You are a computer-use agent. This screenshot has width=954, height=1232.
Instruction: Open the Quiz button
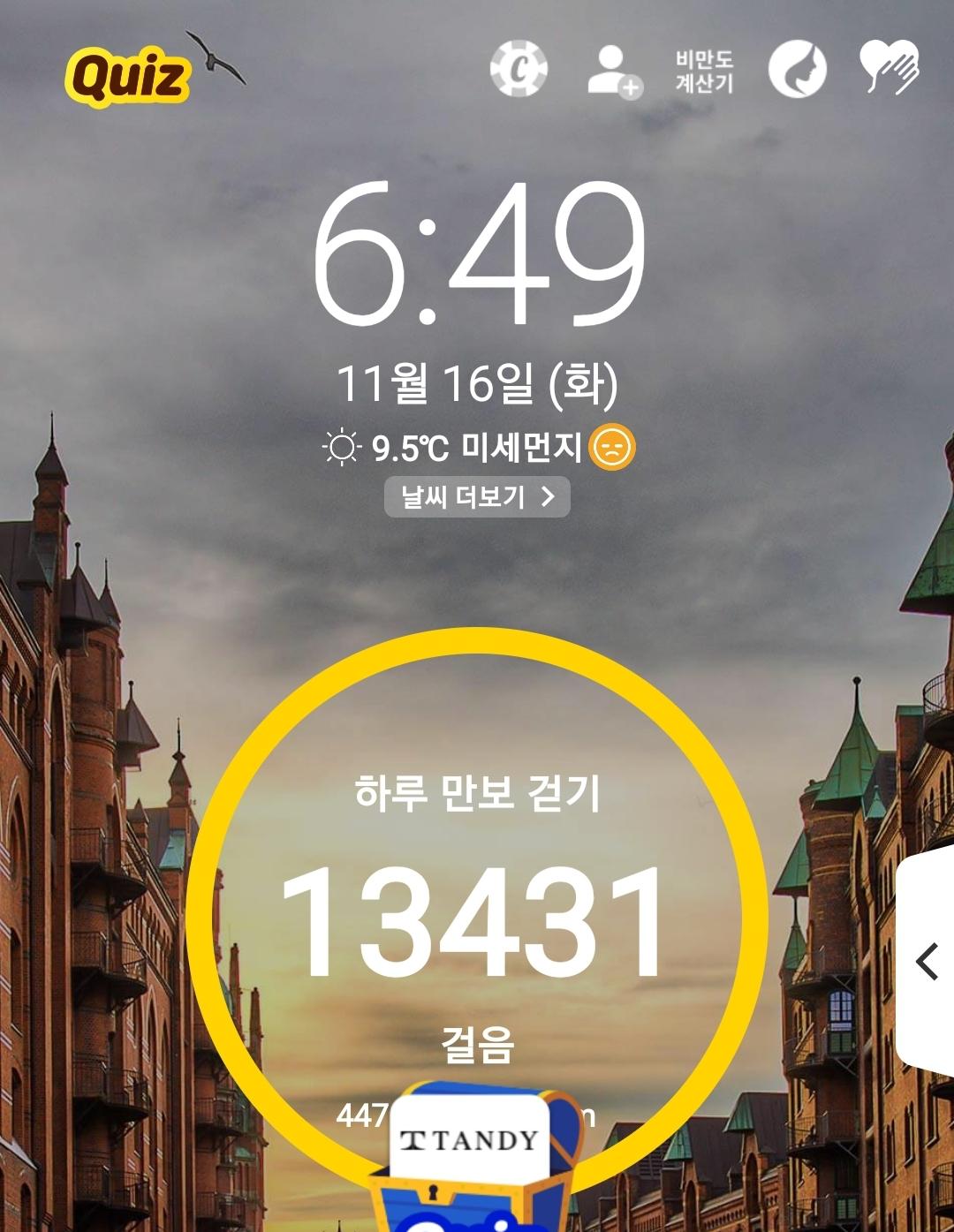127,76
